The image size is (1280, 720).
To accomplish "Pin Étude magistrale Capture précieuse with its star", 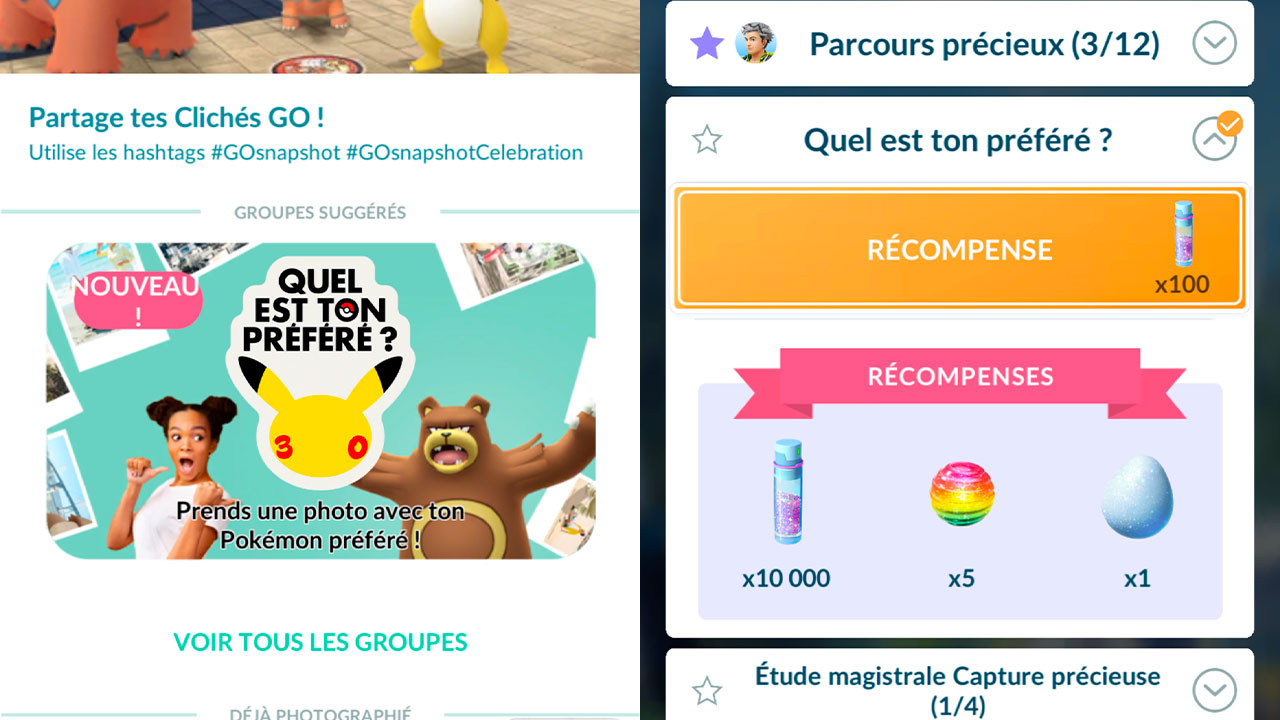I will 707,690.
